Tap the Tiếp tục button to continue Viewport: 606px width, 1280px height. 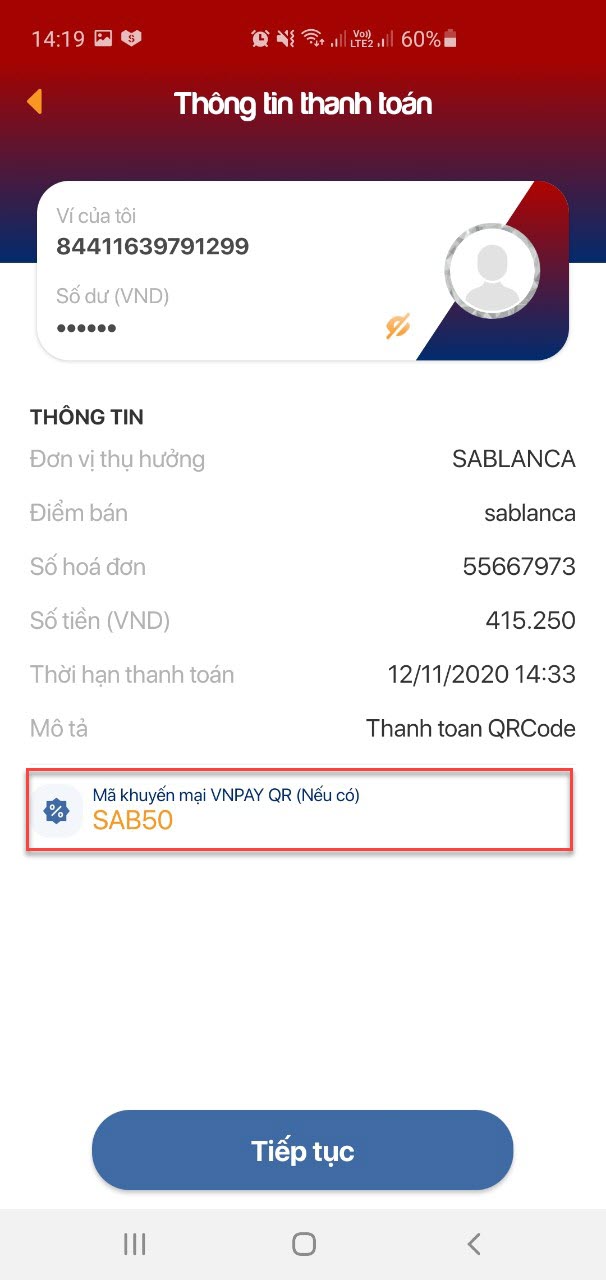click(x=302, y=1150)
